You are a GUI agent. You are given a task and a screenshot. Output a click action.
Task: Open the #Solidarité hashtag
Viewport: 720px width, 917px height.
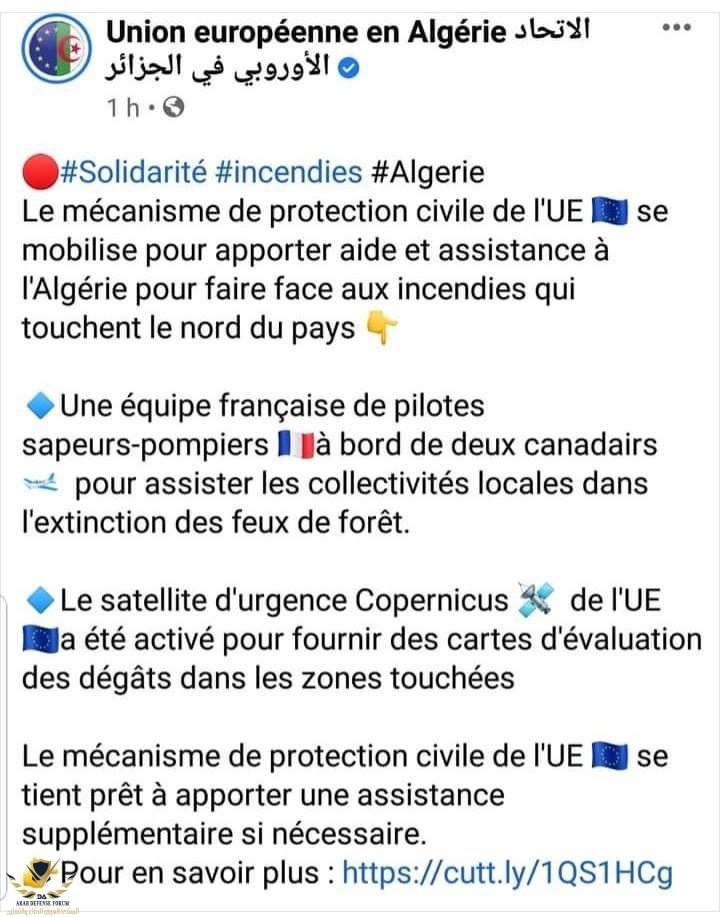pyautogui.click(x=134, y=172)
